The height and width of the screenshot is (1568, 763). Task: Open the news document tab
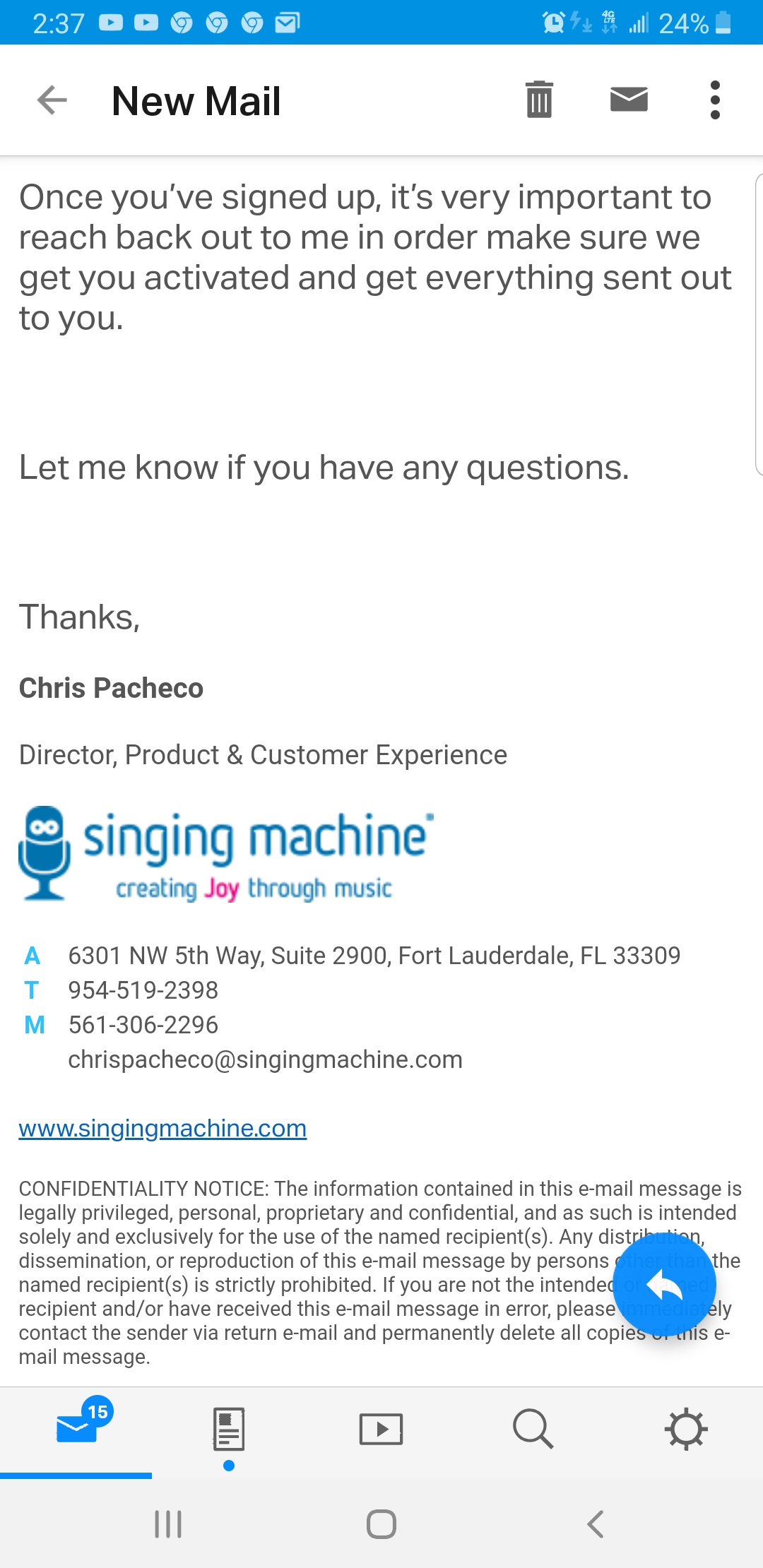coord(229,1429)
